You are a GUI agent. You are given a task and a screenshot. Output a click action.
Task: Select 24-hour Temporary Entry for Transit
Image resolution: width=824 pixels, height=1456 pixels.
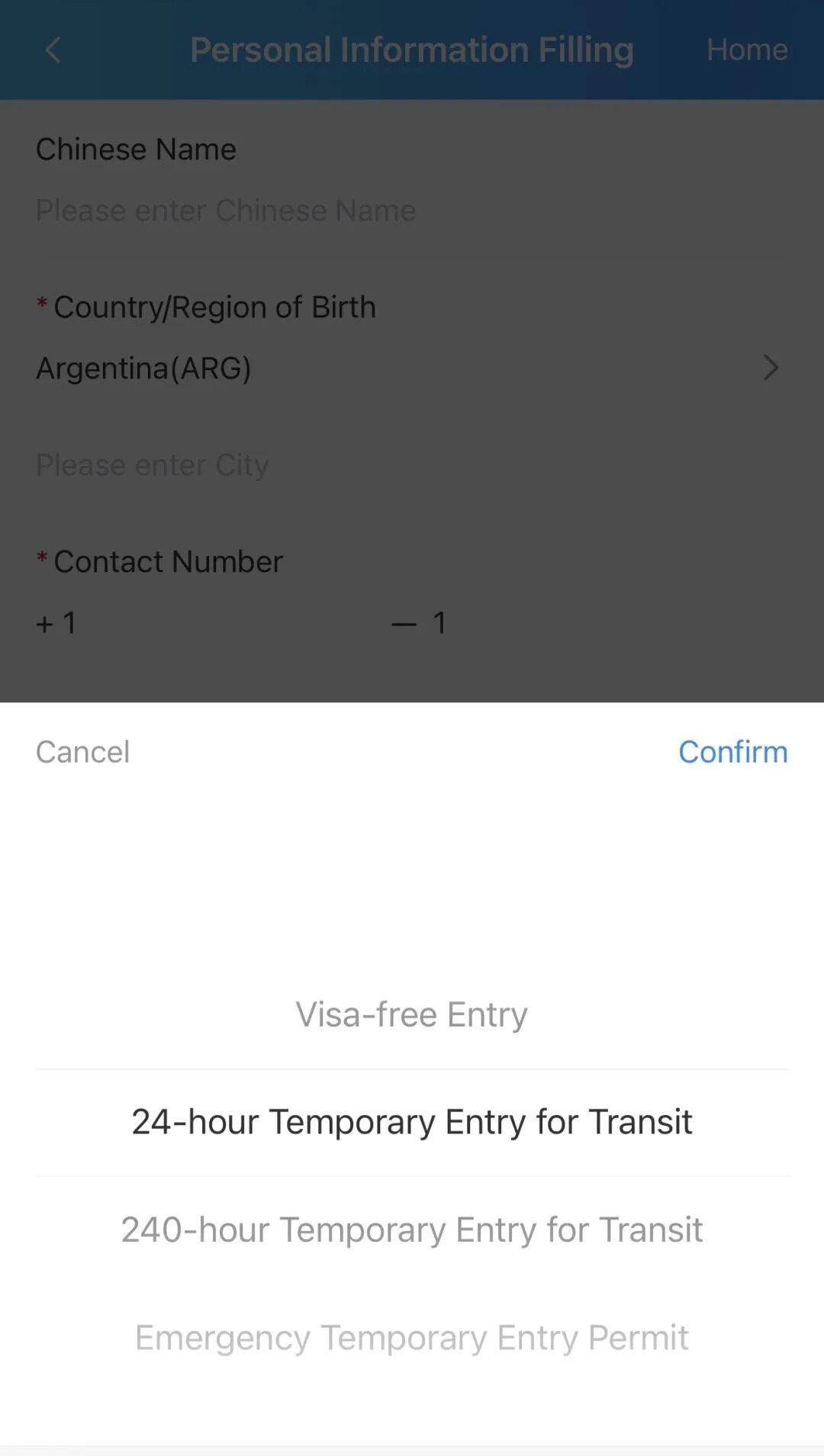click(x=412, y=1122)
